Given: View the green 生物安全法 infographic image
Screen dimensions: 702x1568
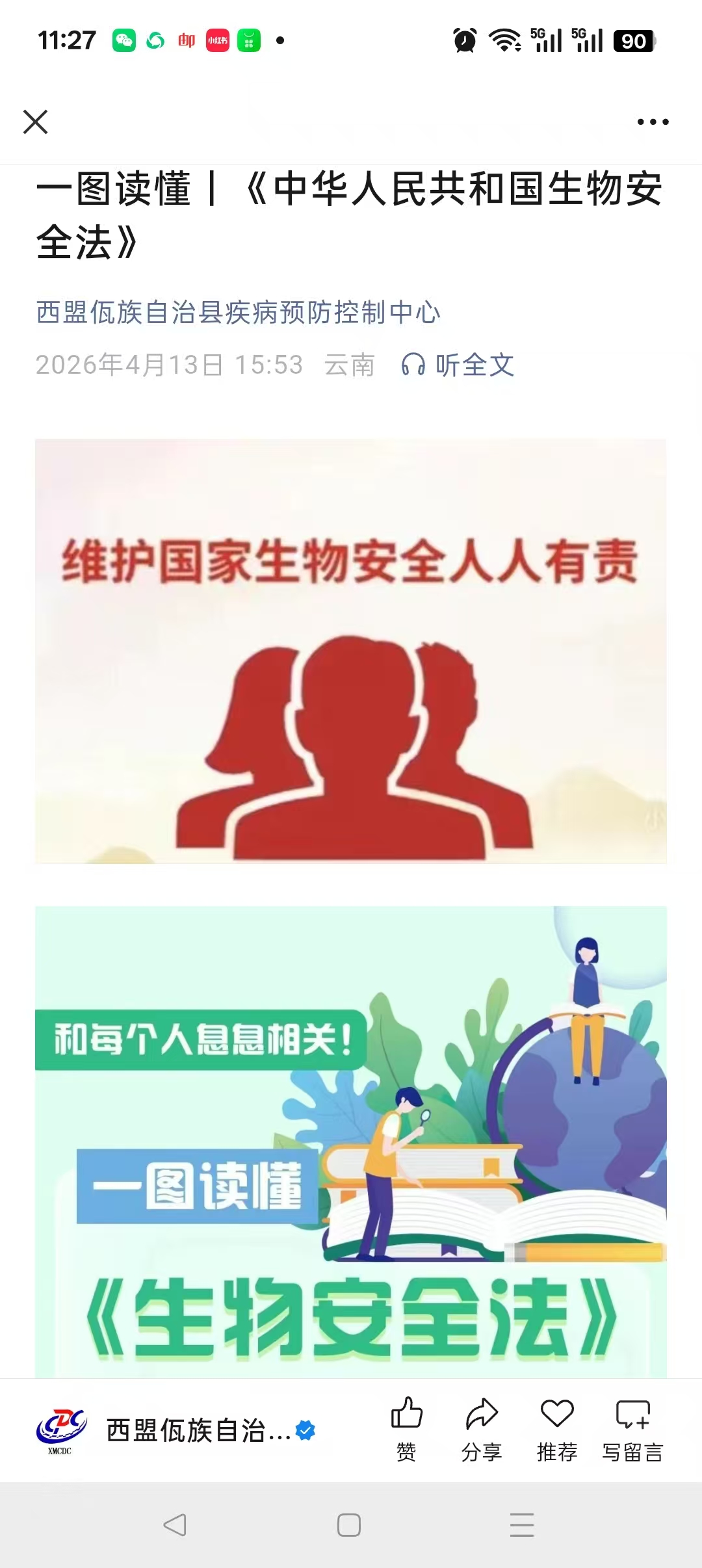Looking at the screenshot, I should [351, 1141].
